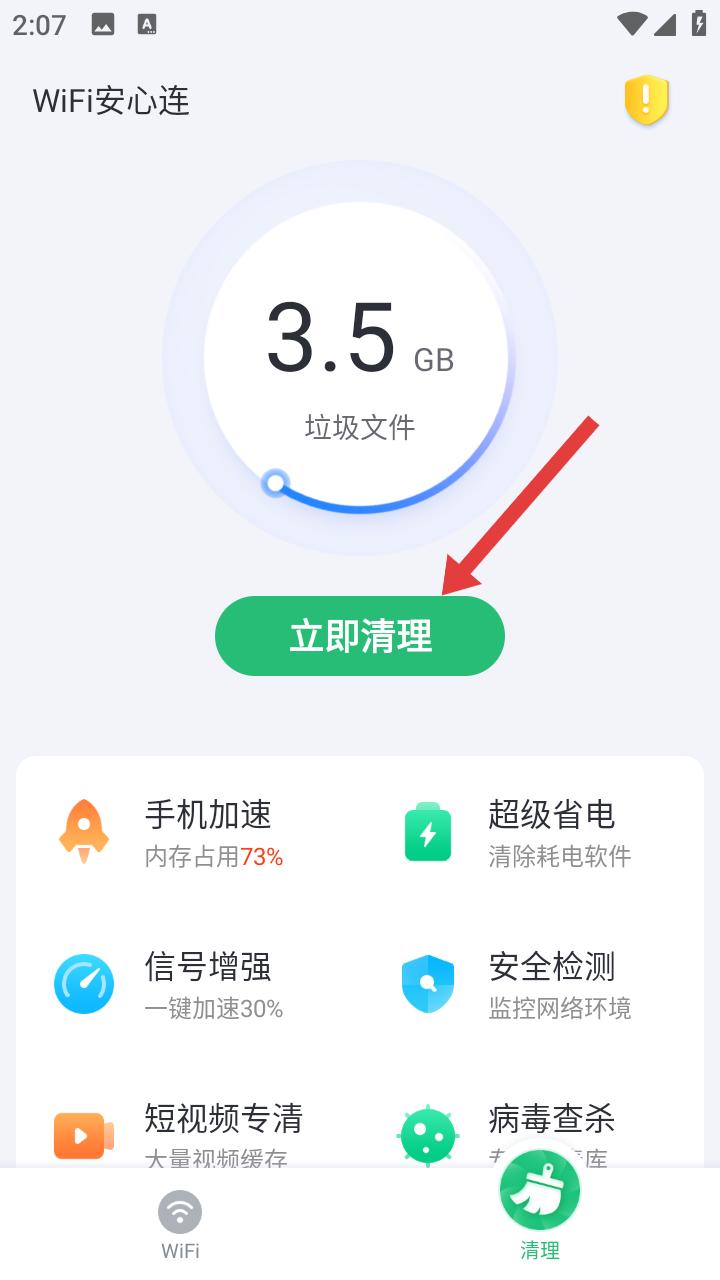Tap the yellow shield warning icon
The image size is (720, 1280).
pos(646,100)
